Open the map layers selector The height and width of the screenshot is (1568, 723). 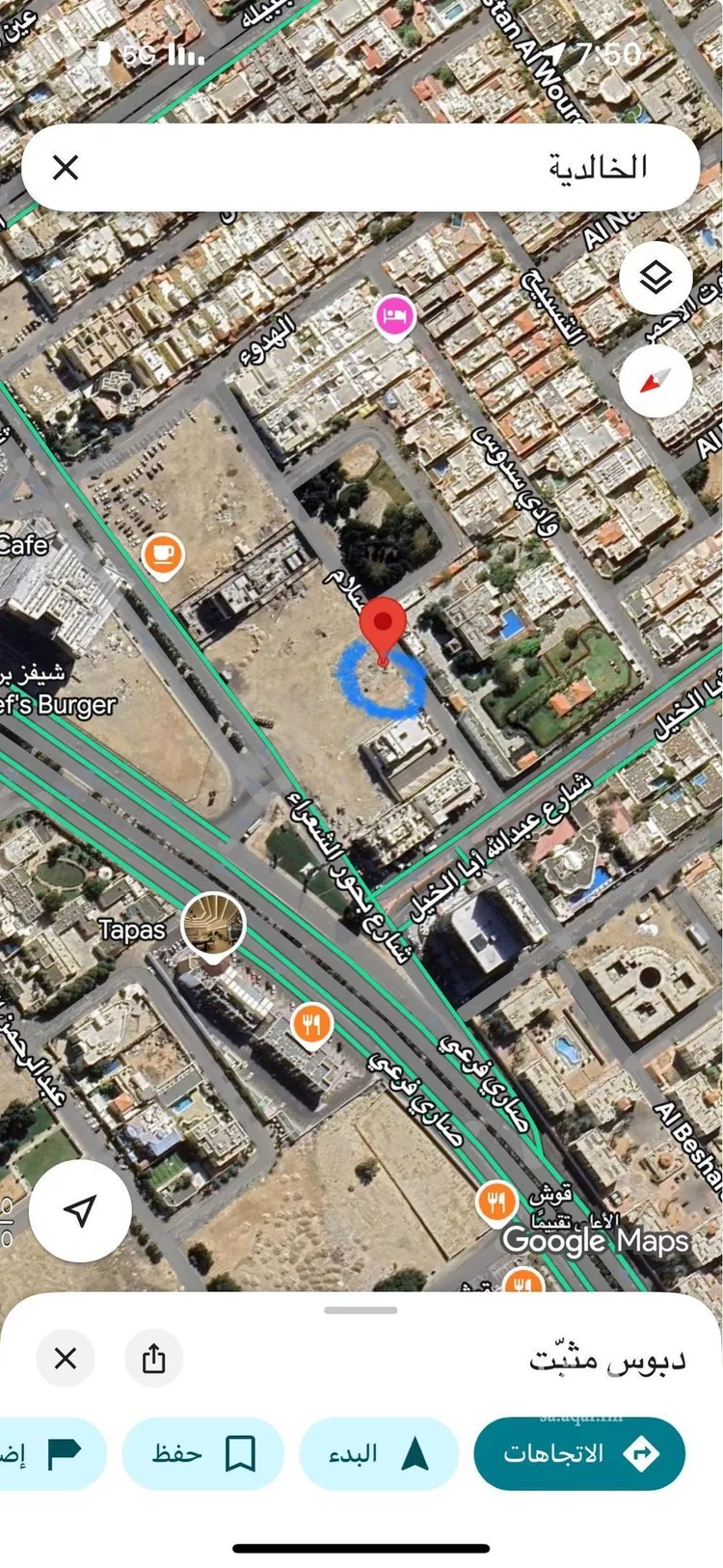pyautogui.click(x=656, y=279)
